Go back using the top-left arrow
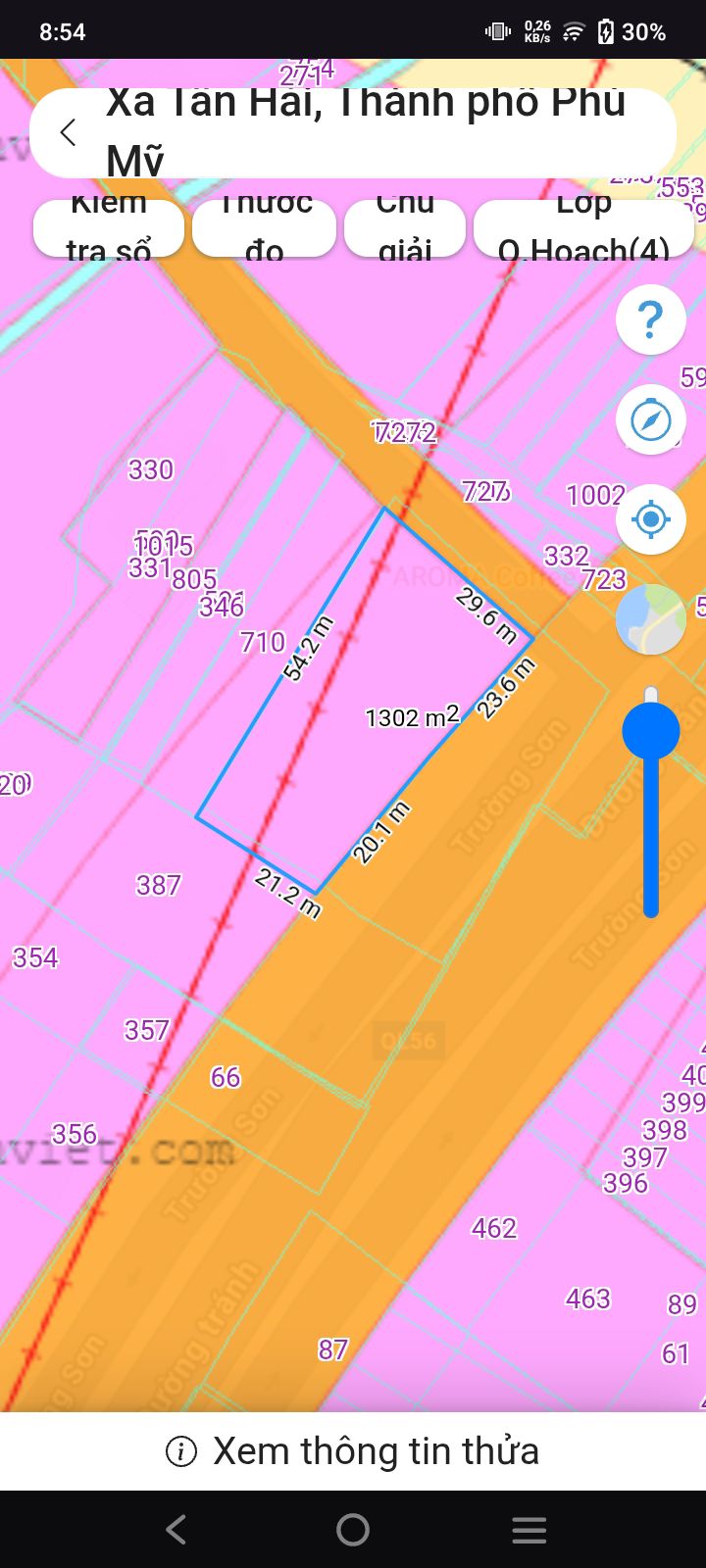The height and width of the screenshot is (1568, 706). point(68,132)
